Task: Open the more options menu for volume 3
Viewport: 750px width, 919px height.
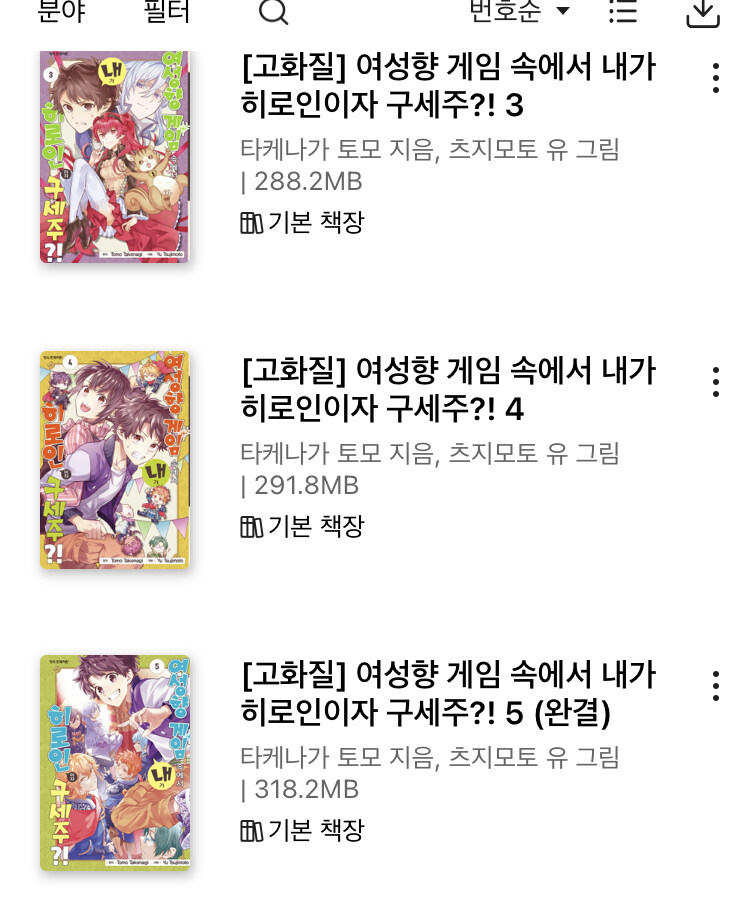Action: click(x=715, y=78)
